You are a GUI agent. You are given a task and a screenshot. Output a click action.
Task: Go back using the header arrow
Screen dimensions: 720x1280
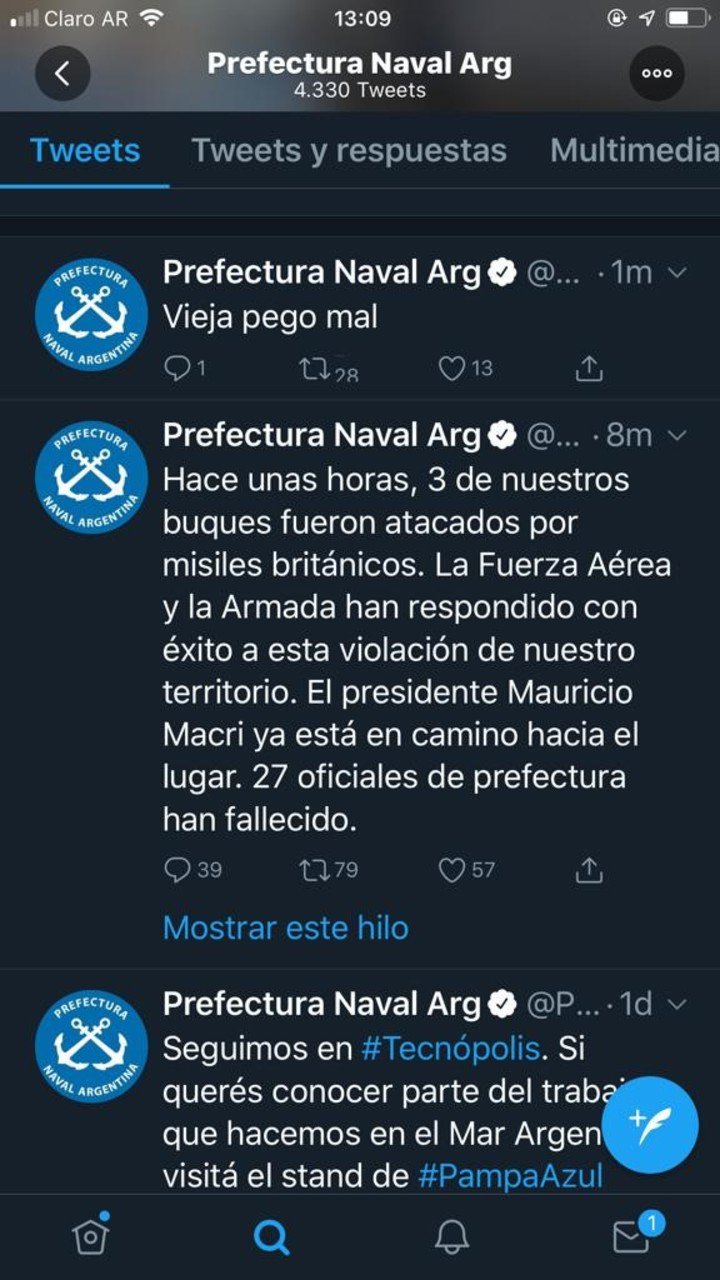tap(62, 73)
